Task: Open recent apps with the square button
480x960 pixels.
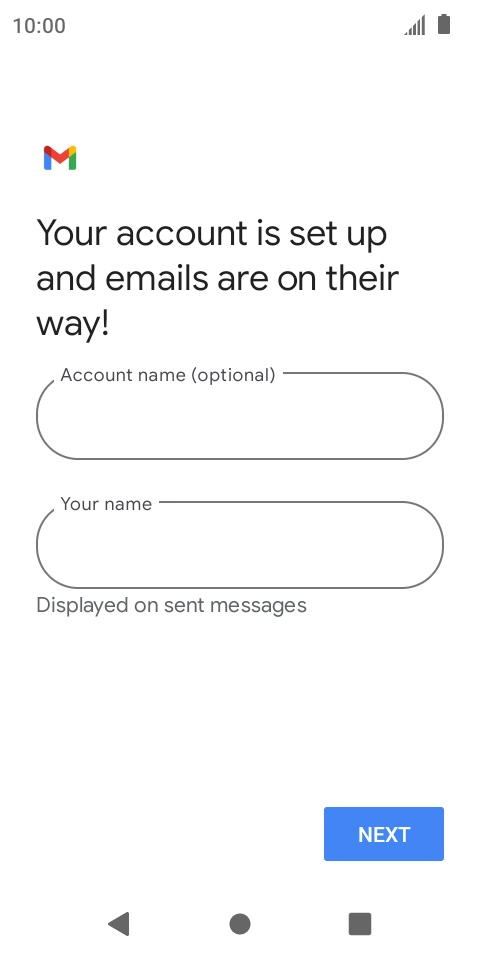Action: [360, 924]
